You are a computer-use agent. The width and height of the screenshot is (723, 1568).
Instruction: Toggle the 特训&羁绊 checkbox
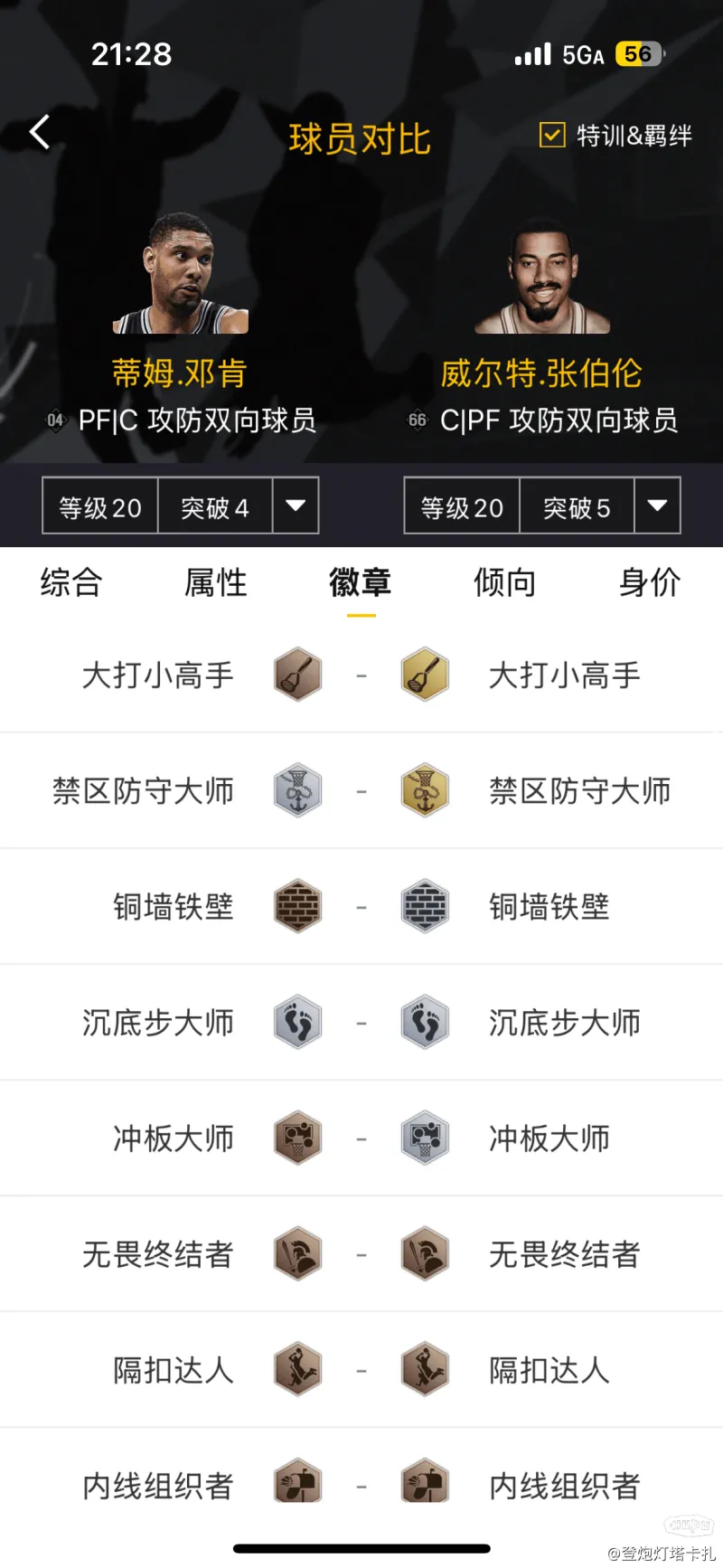click(x=552, y=135)
